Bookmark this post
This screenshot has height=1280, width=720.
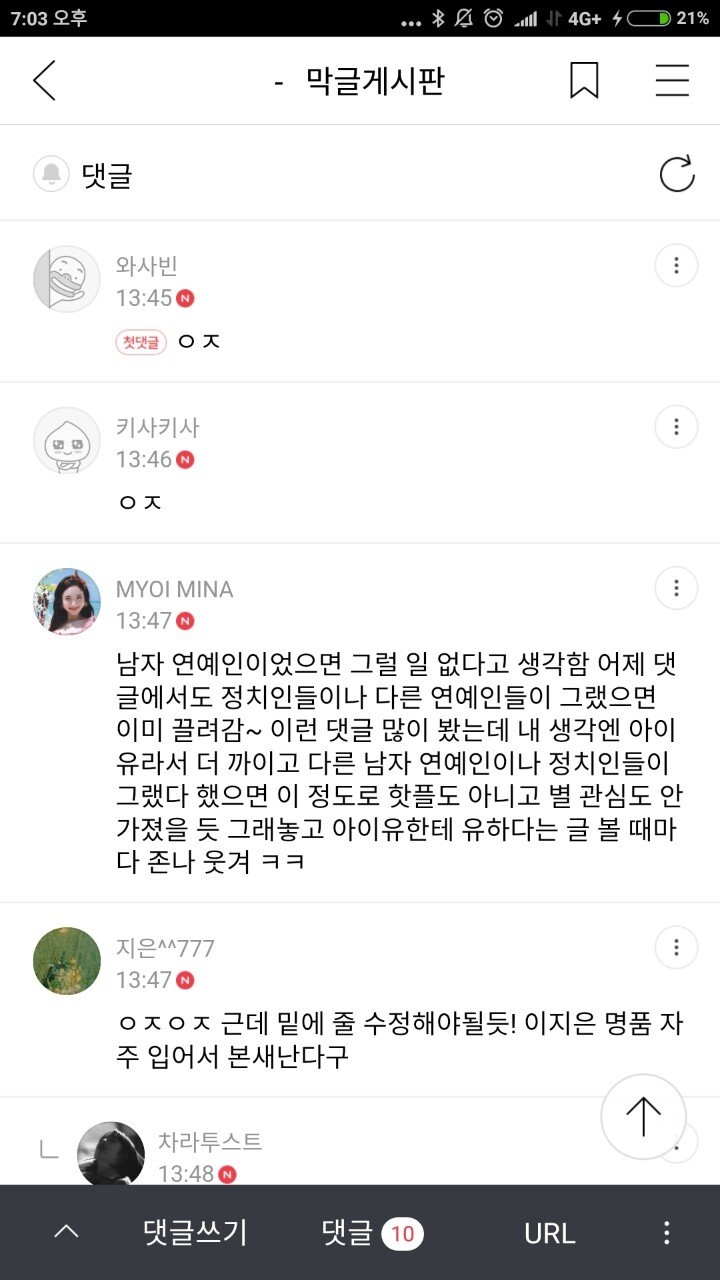(584, 81)
